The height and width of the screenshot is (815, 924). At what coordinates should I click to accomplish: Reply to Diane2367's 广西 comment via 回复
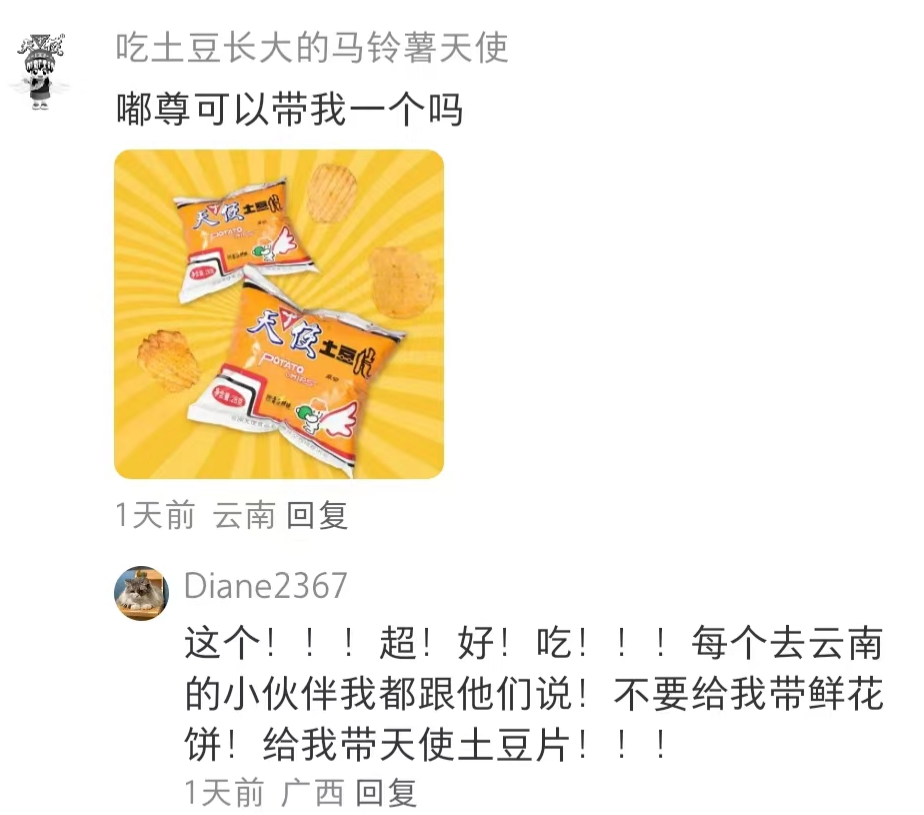coord(386,793)
